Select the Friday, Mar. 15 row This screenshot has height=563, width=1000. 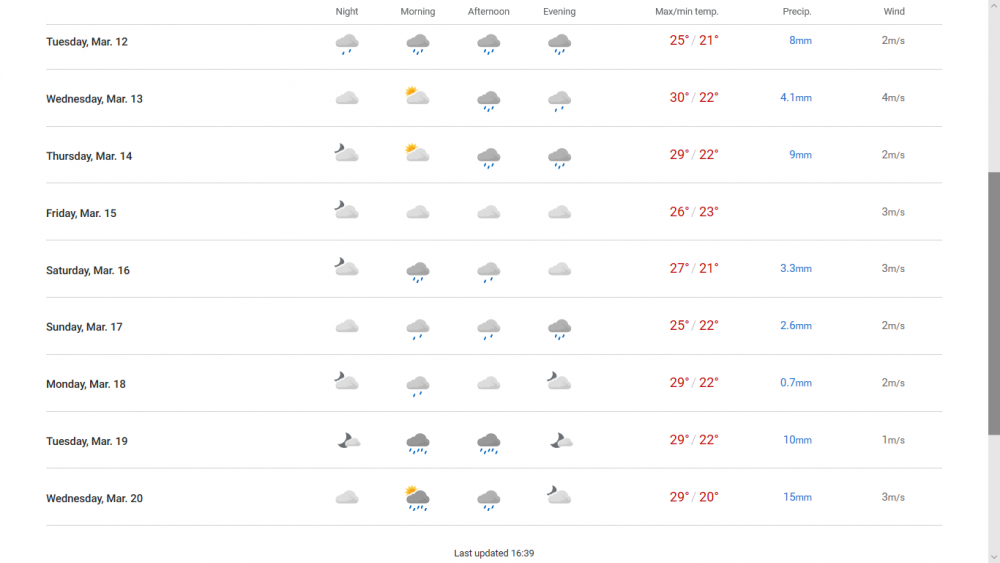click(x=81, y=213)
